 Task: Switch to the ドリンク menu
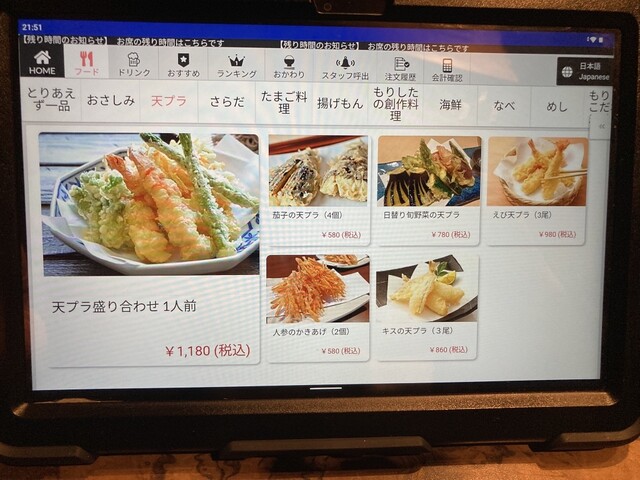[134, 64]
